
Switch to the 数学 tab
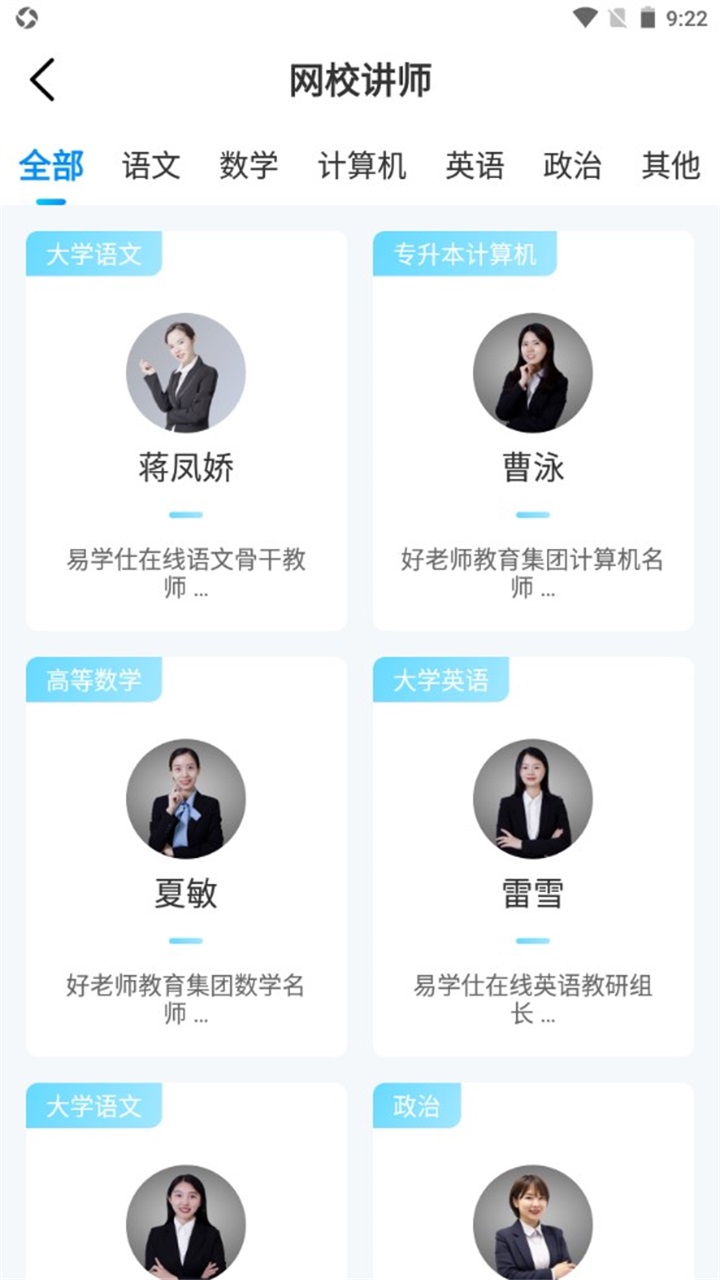click(248, 166)
